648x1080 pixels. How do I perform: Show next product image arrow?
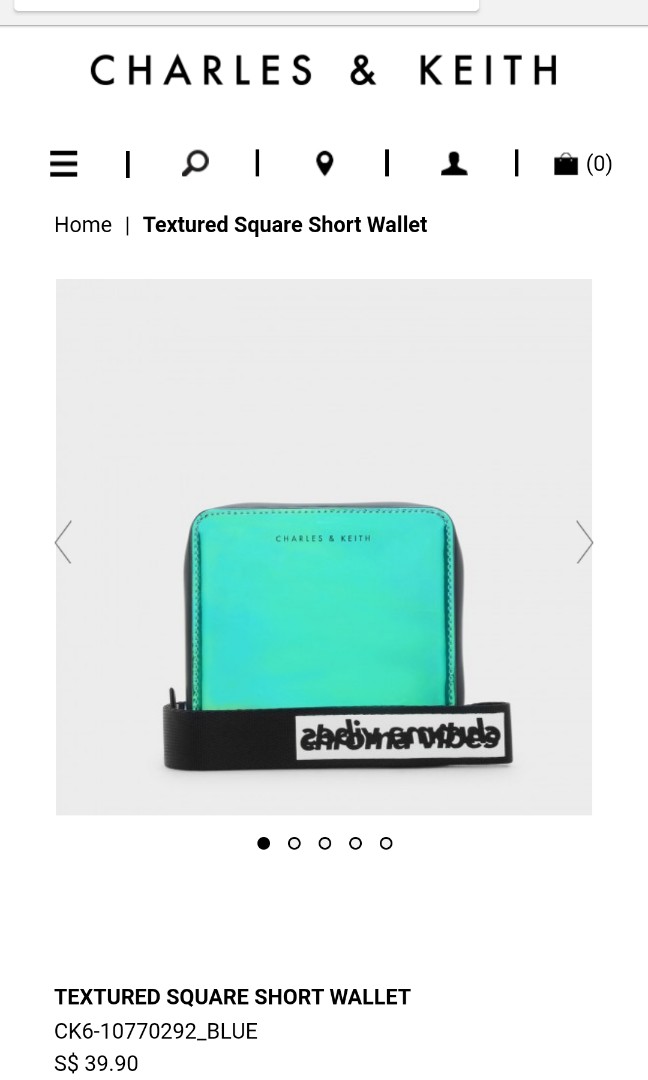click(x=584, y=542)
